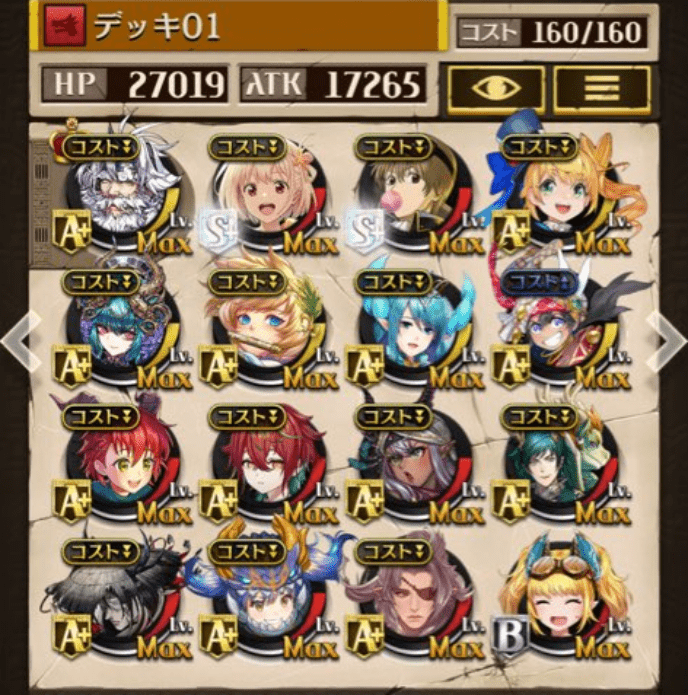Viewport: 688px width, 695px height.
Task: Go to the previous deck arrow
Action: tap(17, 339)
